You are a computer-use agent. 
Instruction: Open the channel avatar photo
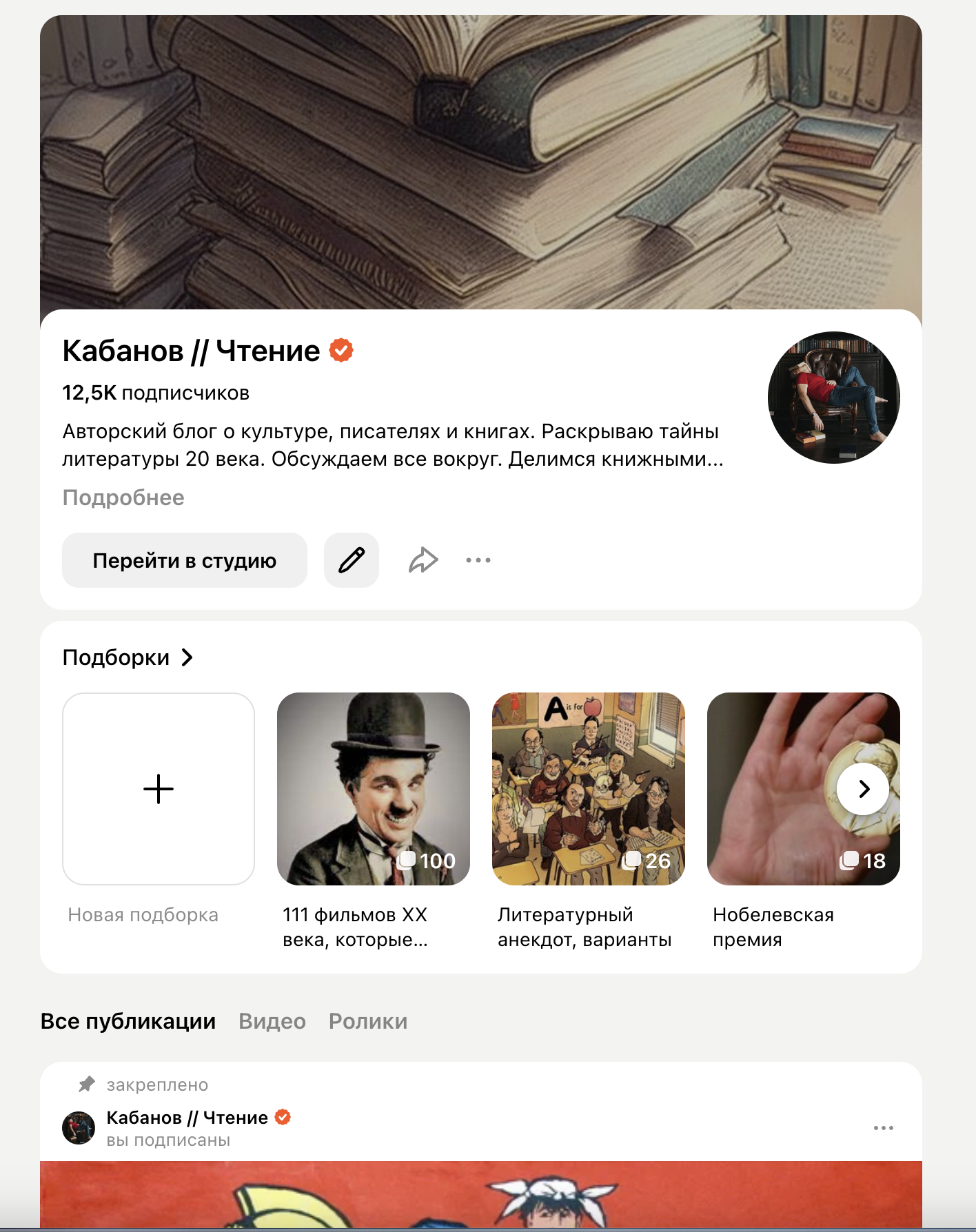tap(833, 398)
